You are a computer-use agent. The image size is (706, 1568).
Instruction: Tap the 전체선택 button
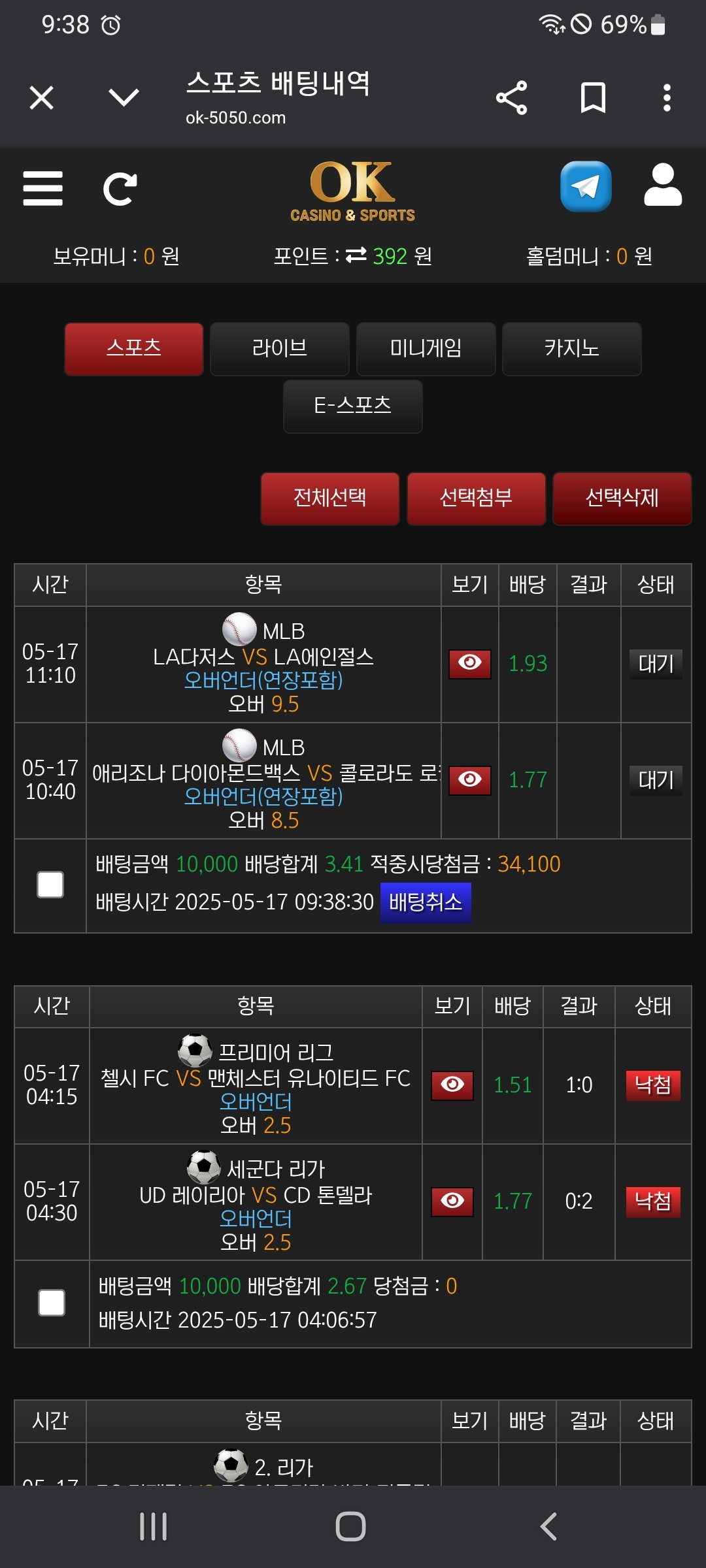[329, 498]
